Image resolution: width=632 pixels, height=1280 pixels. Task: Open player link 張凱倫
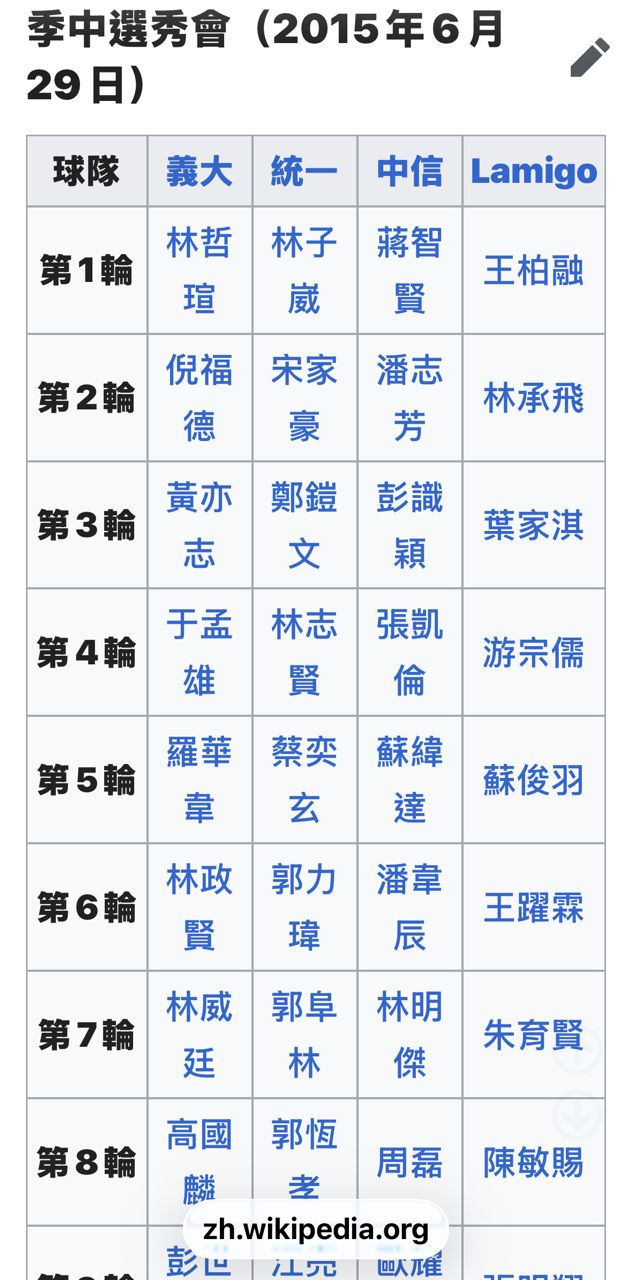[x=409, y=652]
